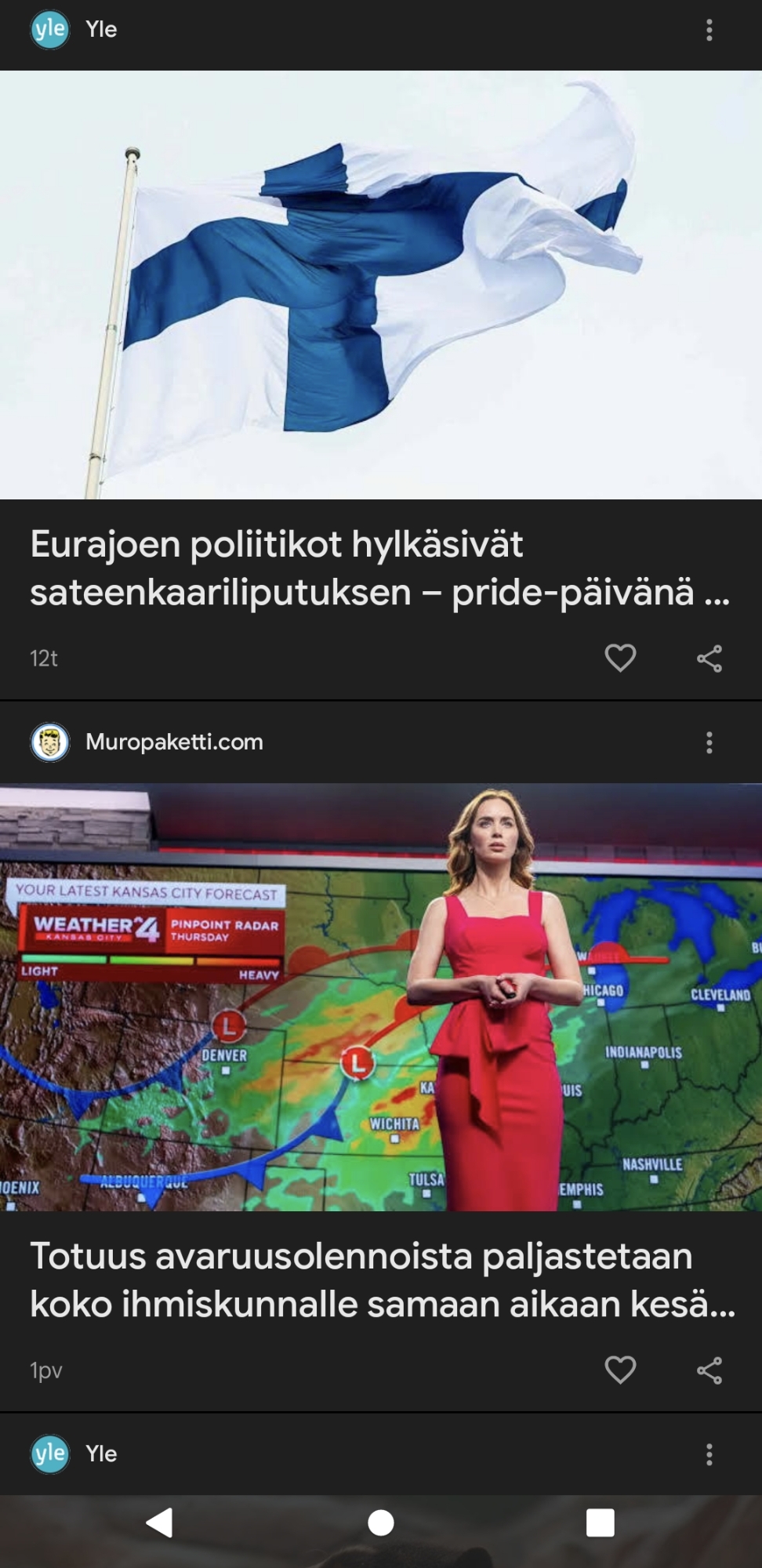Share the Eurajoen poliitikot article
This screenshot has width=762, height=1568.
click(709, 659)
